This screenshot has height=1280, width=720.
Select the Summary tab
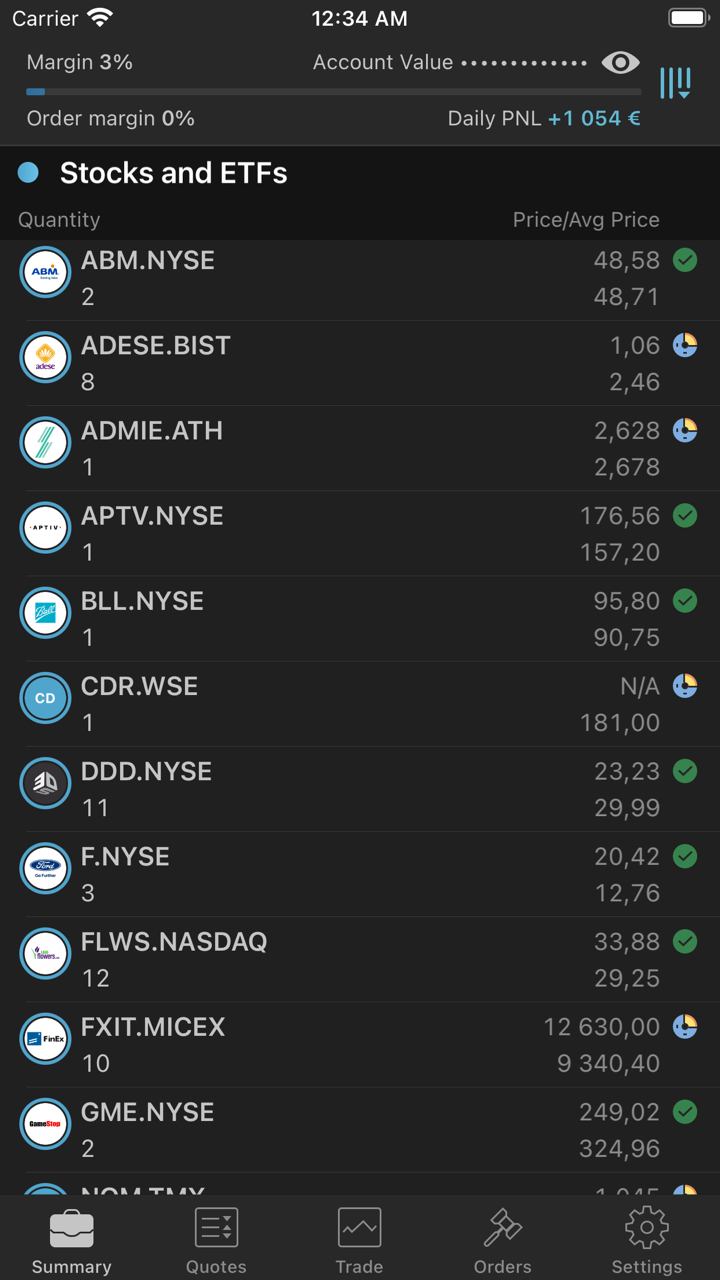click(71, 1238)
